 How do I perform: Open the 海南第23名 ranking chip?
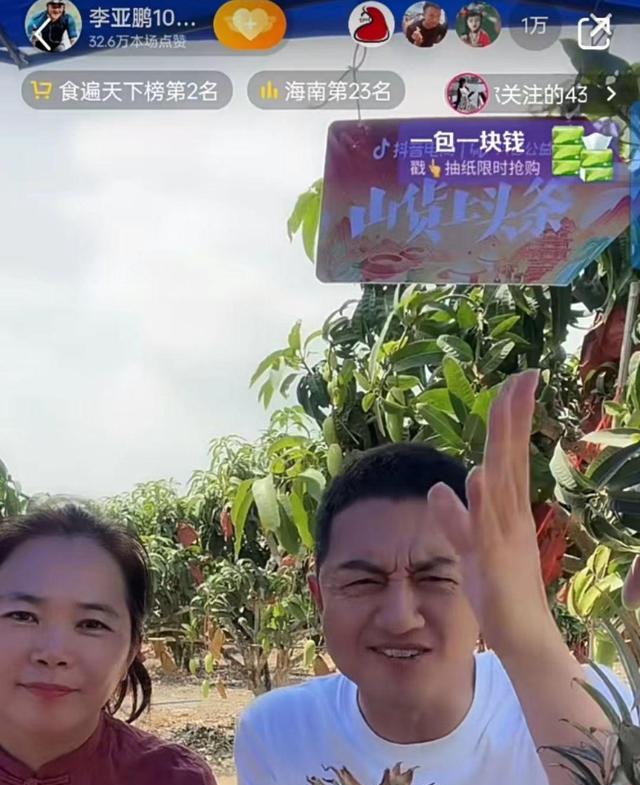[x=325, y=91]
